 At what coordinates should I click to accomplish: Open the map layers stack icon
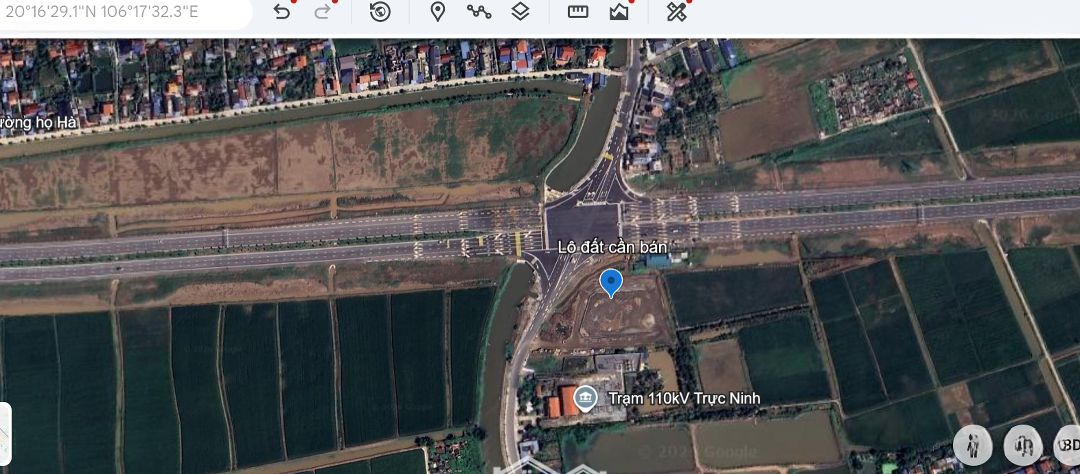click(x=520, y=12)
